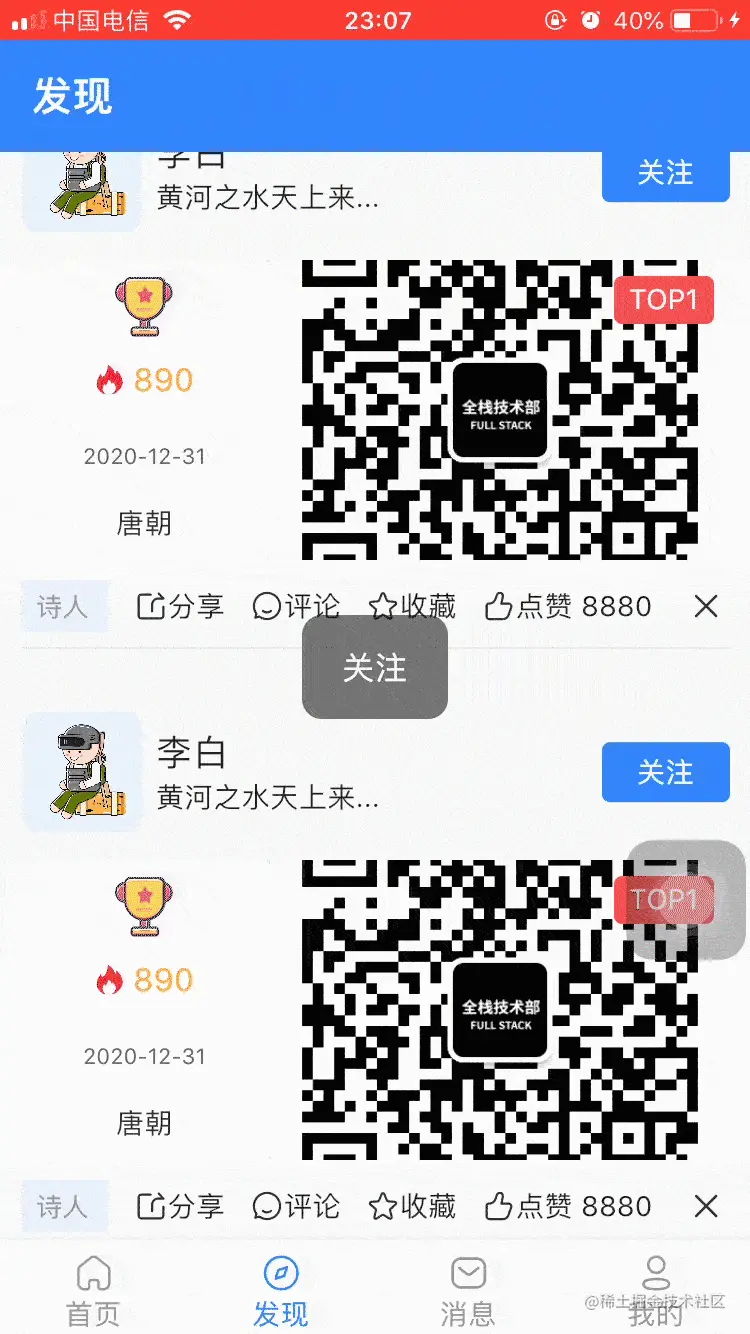Open the AssistiveTouch floating button
The width and height of the screenshot is (750, 1334).
(x=686, y=900)
